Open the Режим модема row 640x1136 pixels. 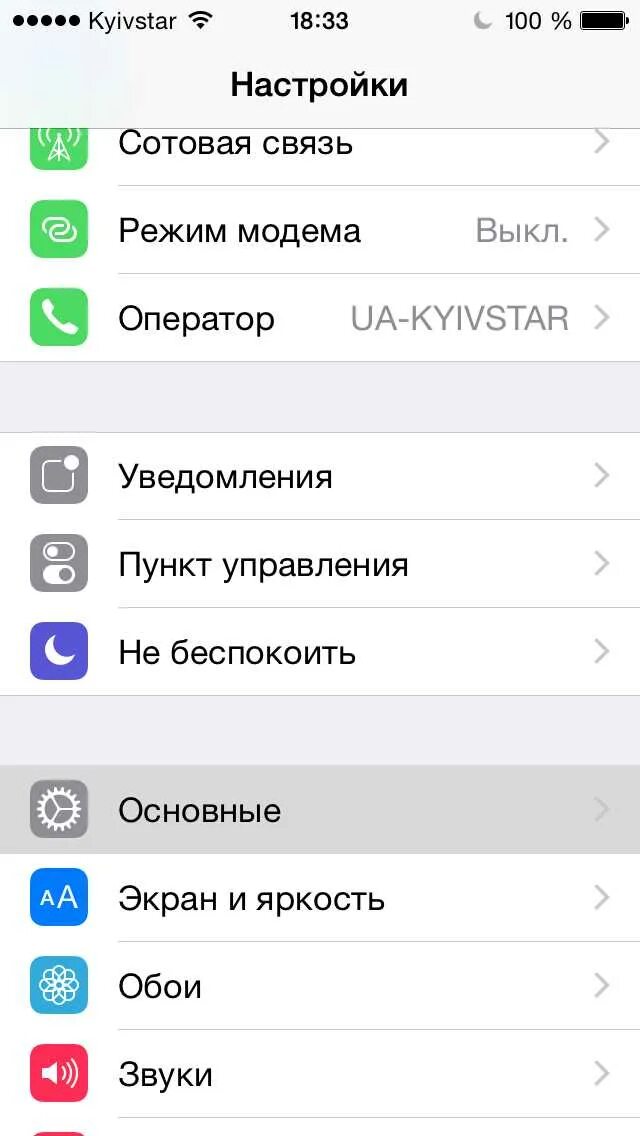pyautogui.click(x=320, y=230)
